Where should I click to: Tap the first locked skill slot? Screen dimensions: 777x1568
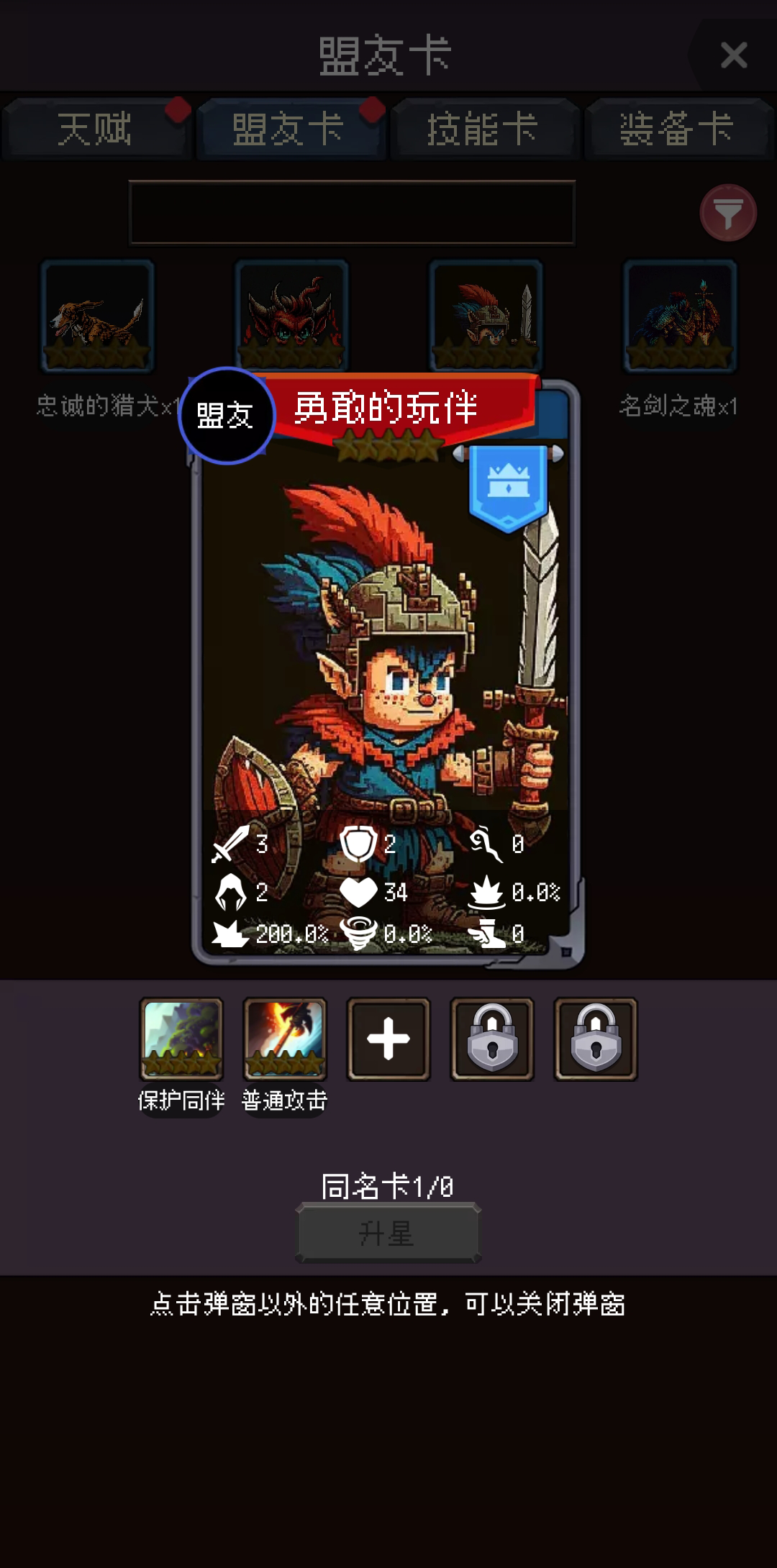click(x=492, y=1039)
